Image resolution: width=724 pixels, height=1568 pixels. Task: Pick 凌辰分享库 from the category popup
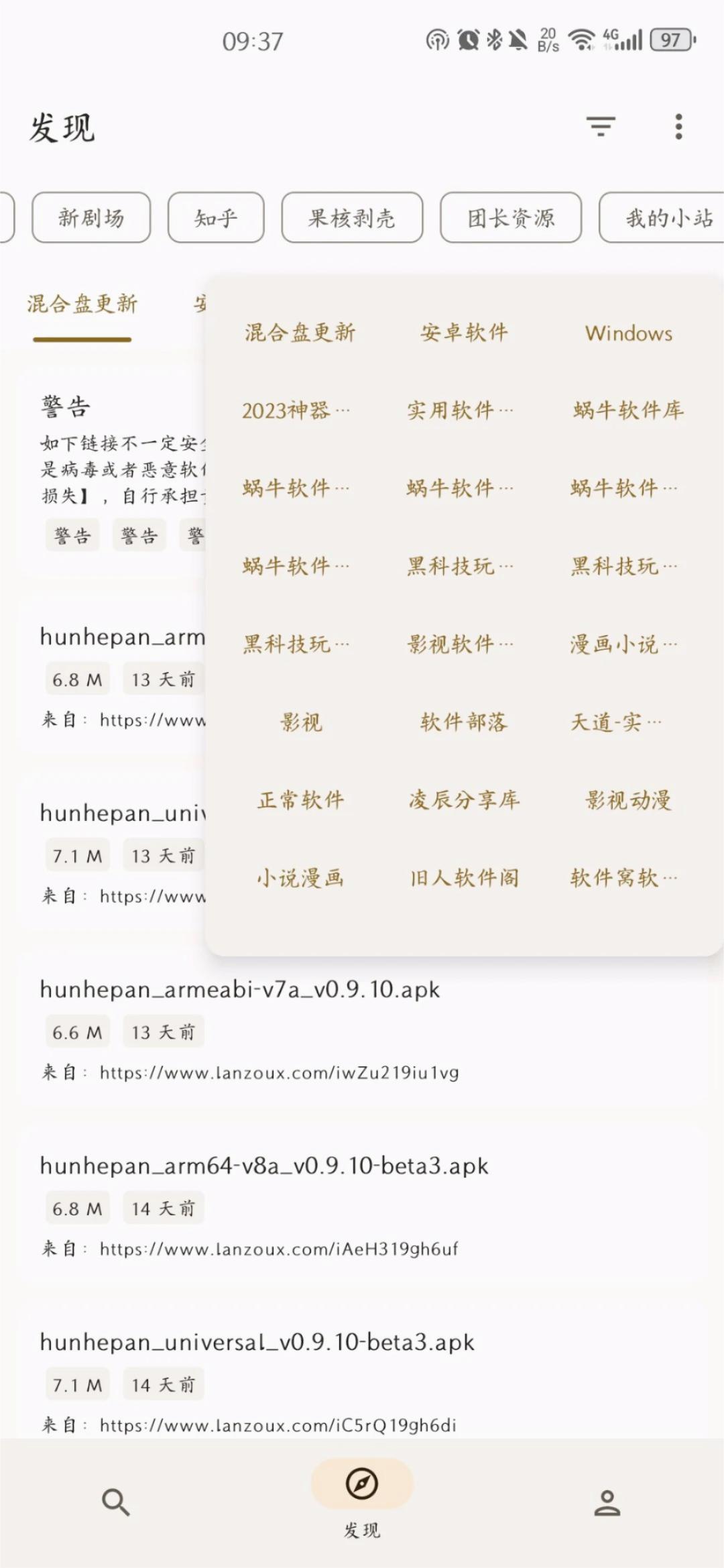coord(464,800)
